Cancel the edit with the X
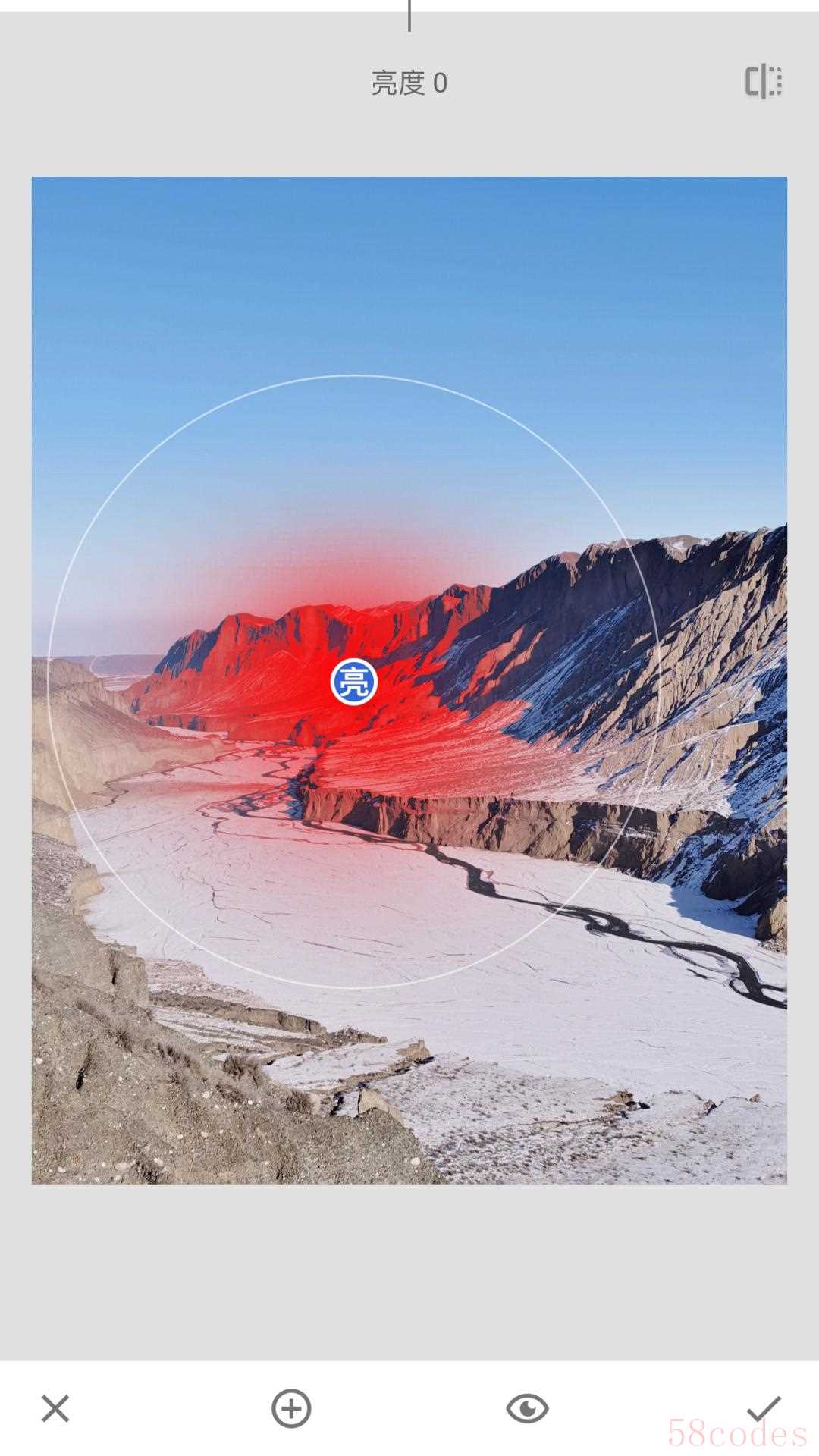The width and height of the screenshot is (819, 1456). (55, 1408)
